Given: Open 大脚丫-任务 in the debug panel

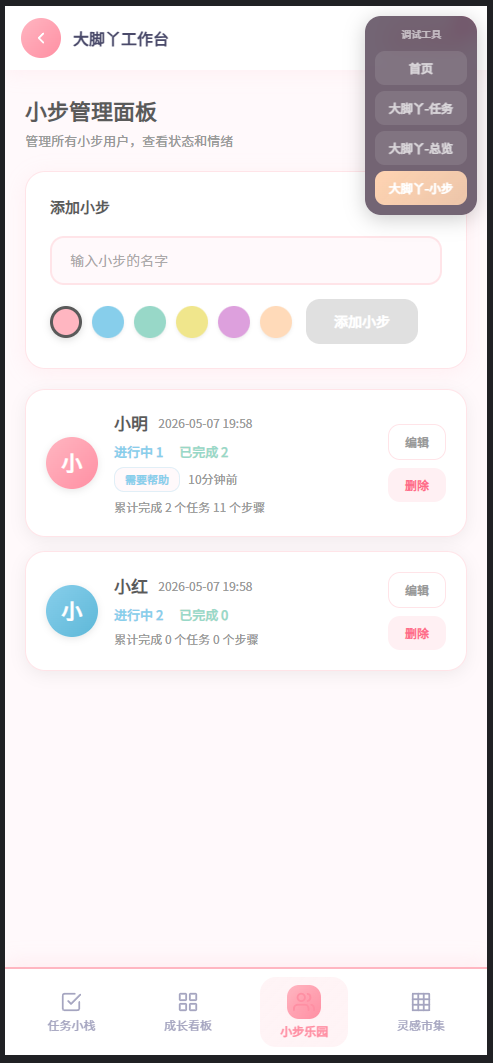Looking at the screenshot, I should pyautogui.click(x=421, y=108).
